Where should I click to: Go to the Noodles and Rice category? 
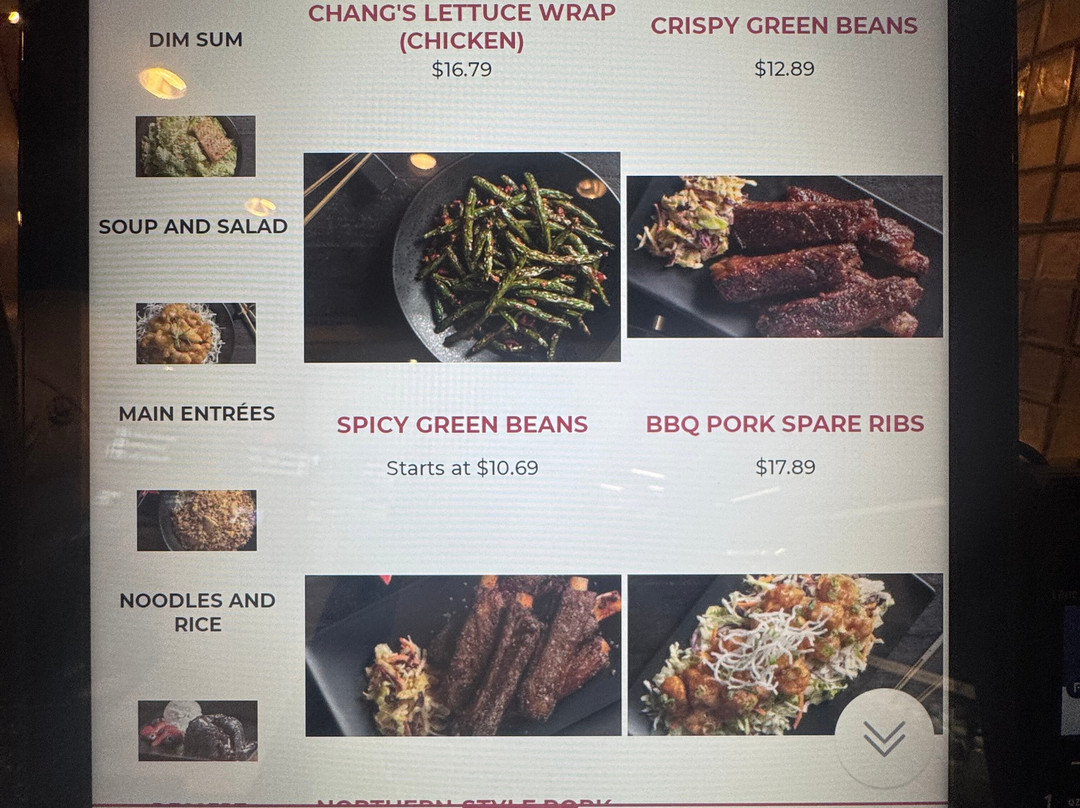tap(197, 611)
